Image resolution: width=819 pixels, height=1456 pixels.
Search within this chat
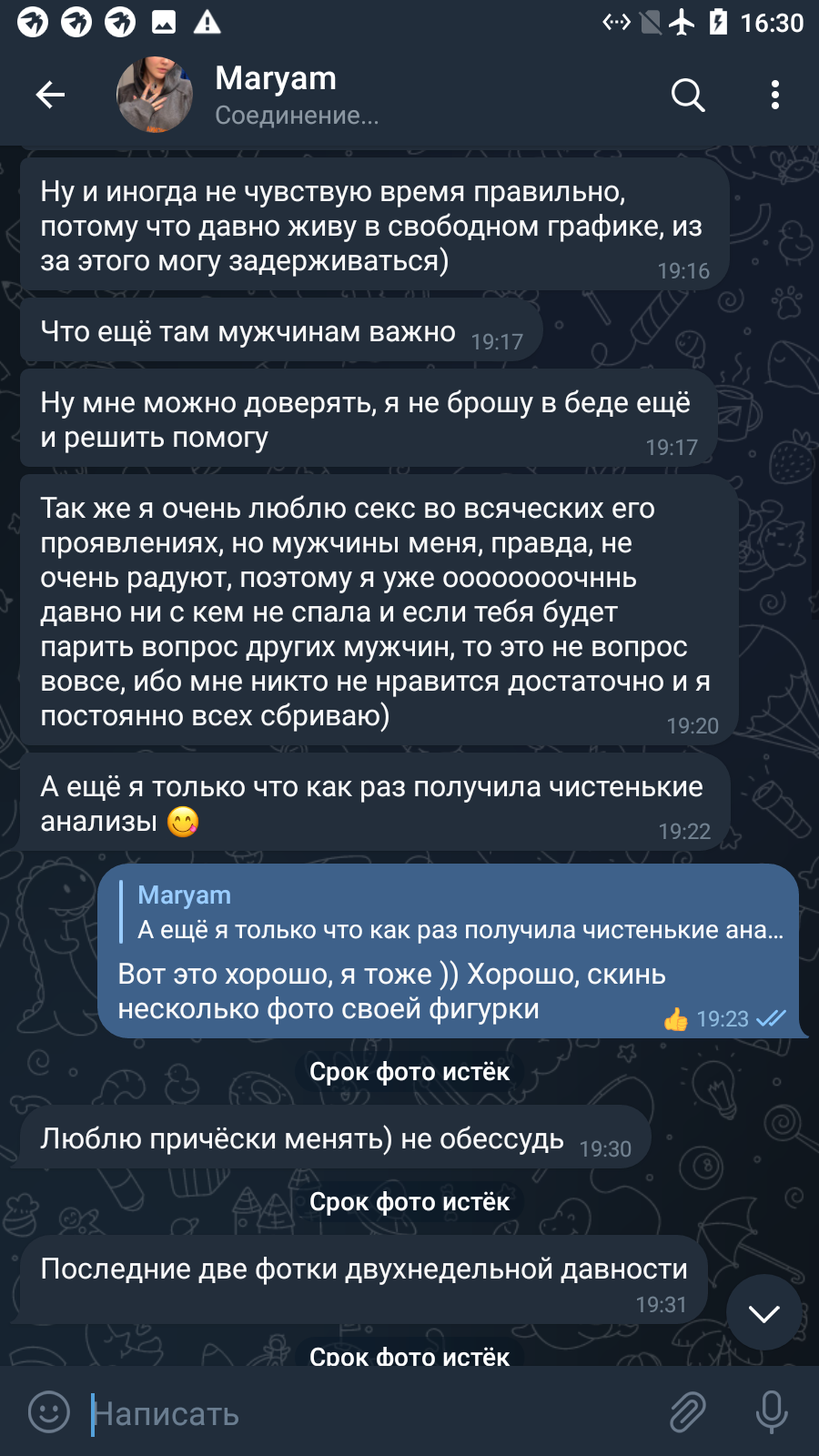coord(688,95)
